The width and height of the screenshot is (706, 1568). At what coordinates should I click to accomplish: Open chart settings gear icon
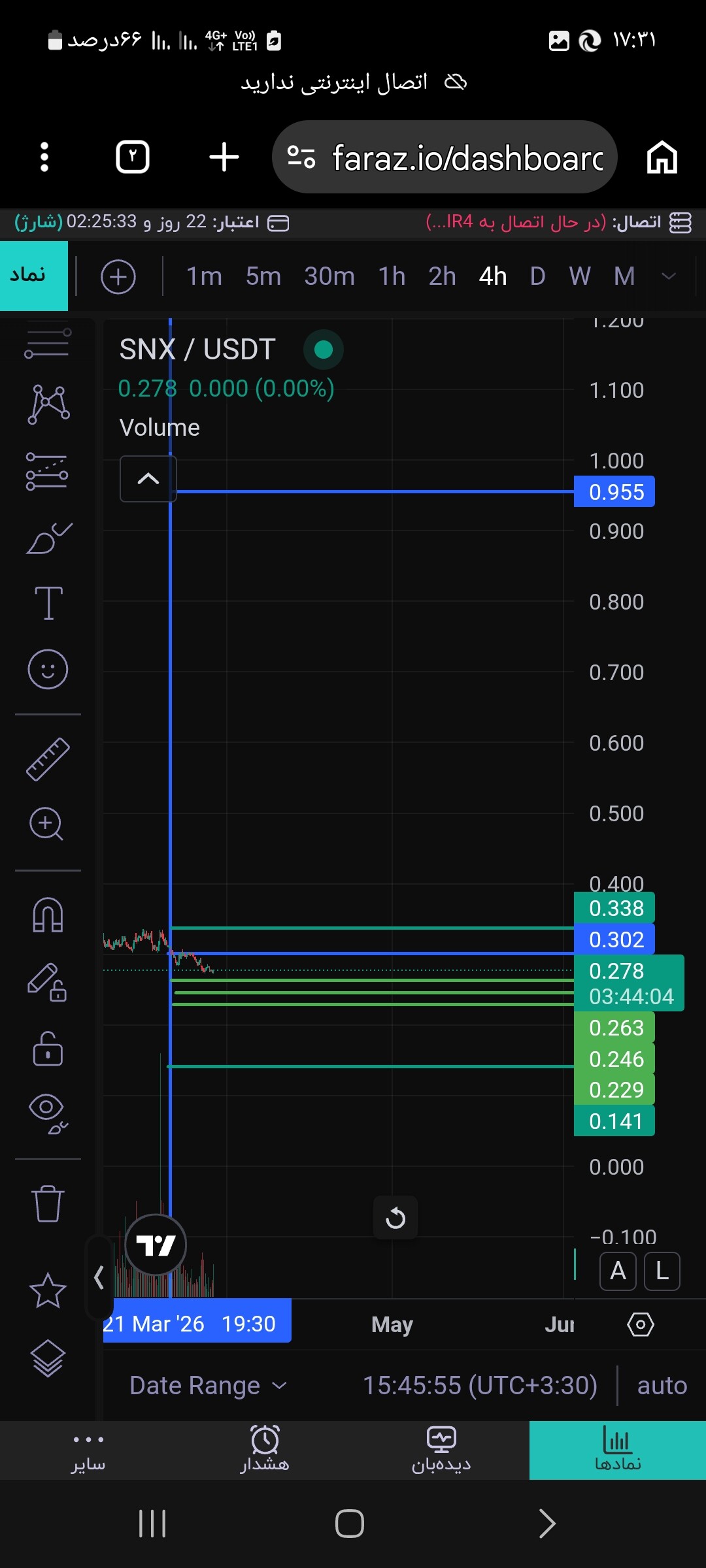point(640,1324)
